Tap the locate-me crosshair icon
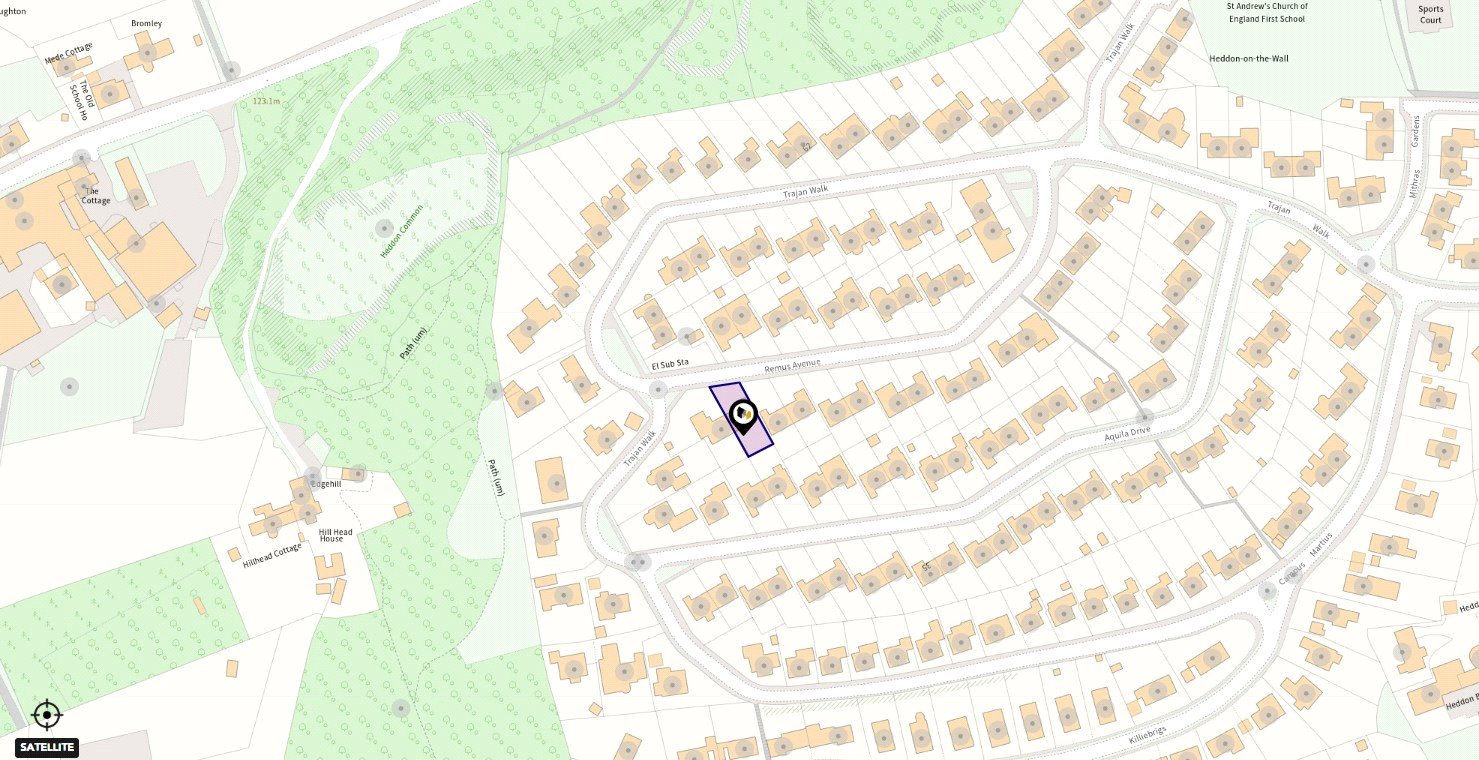 point(47,715)
